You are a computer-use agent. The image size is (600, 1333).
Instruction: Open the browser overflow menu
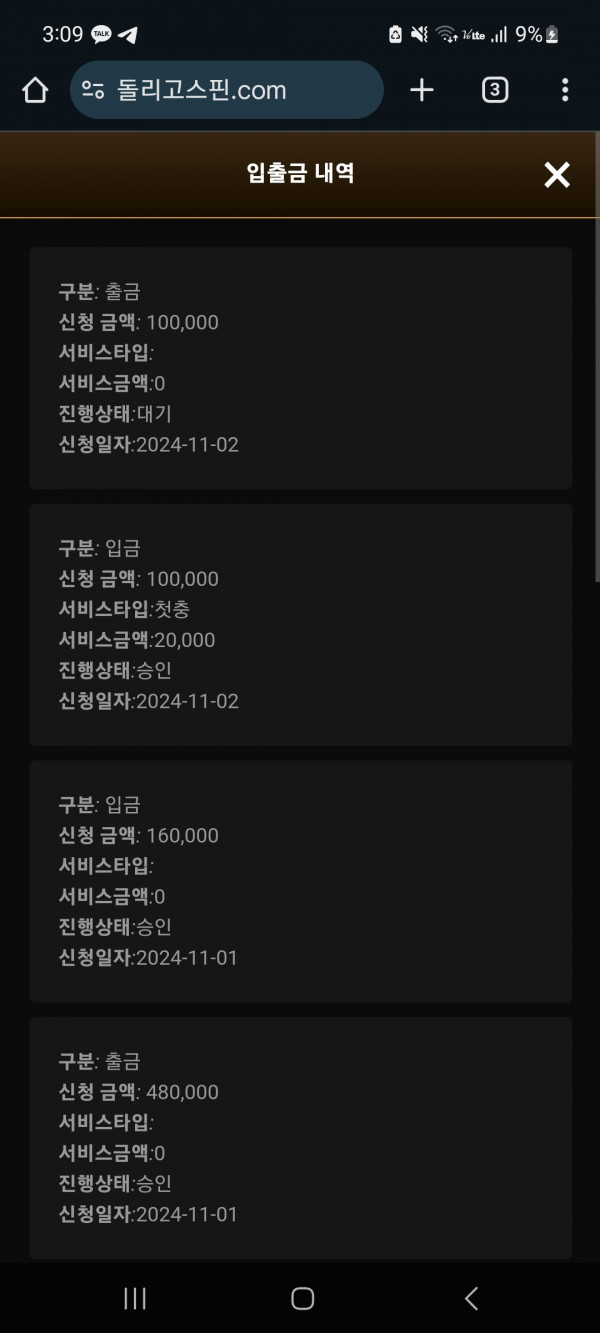coord(565,90)
